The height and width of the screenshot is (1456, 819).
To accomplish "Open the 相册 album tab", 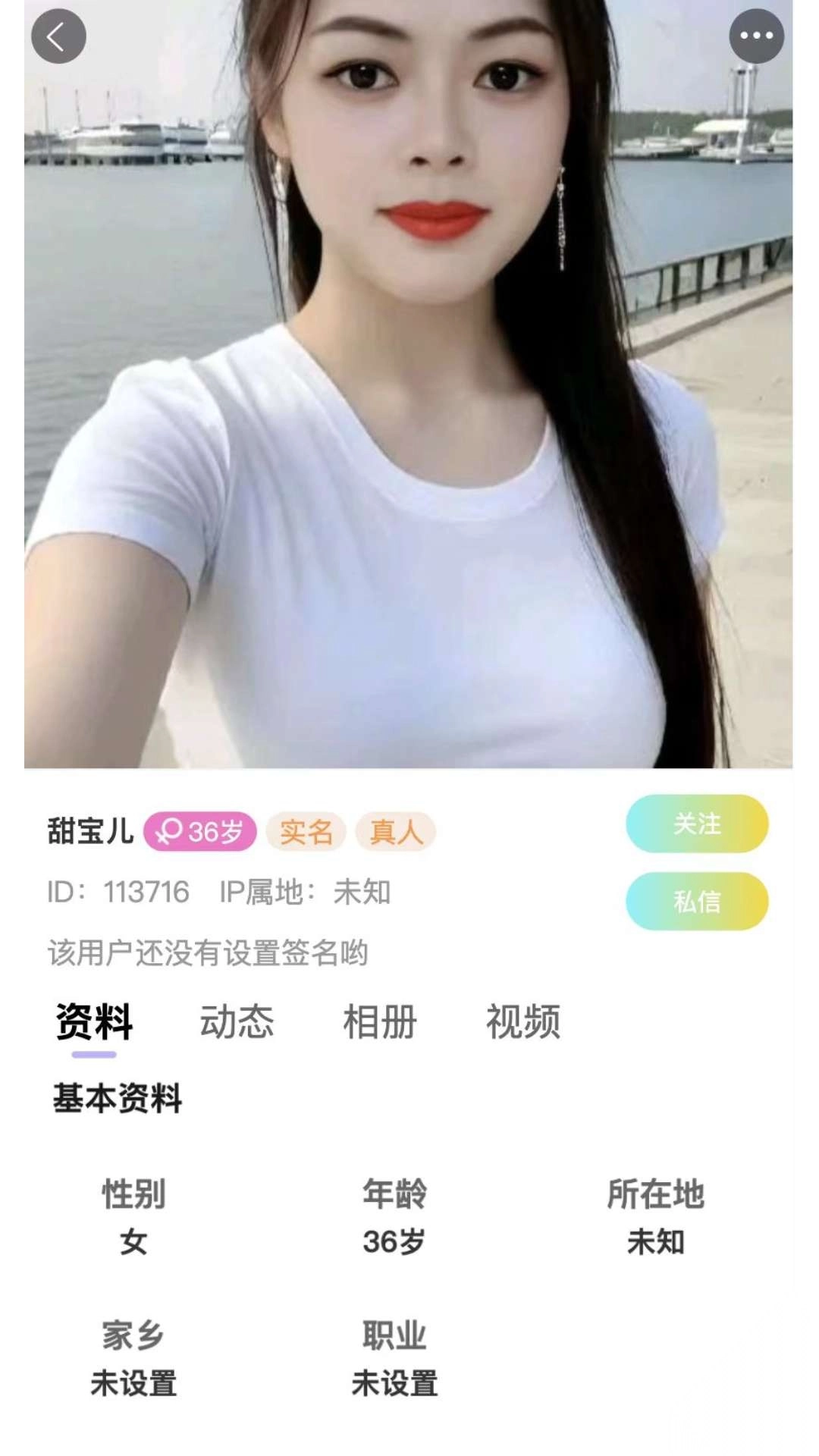I will [x=379, y=1021].
